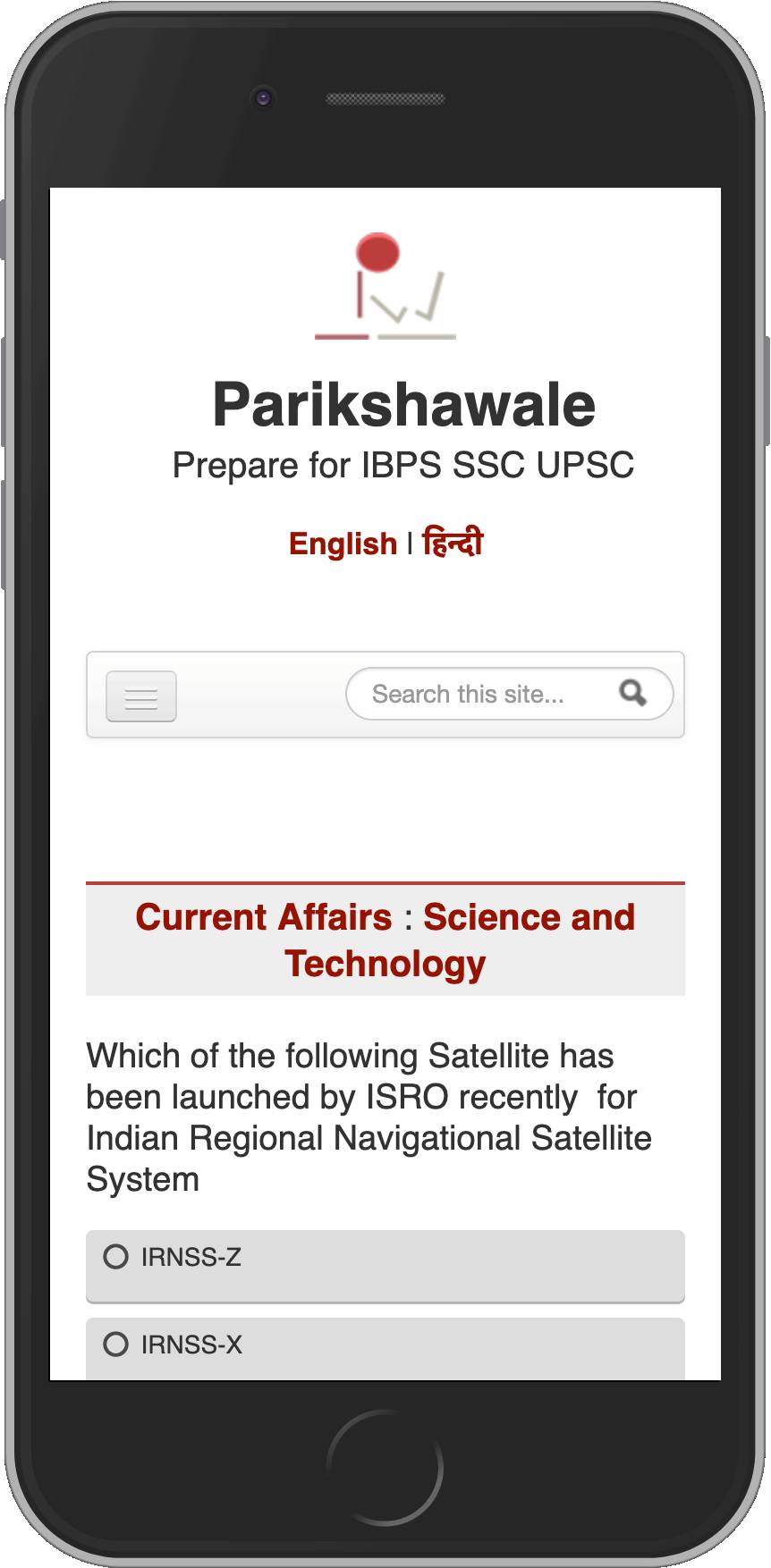Open the Current Affairs link
The width and height of the screenshot is (771, 1568).
[264, 917]
